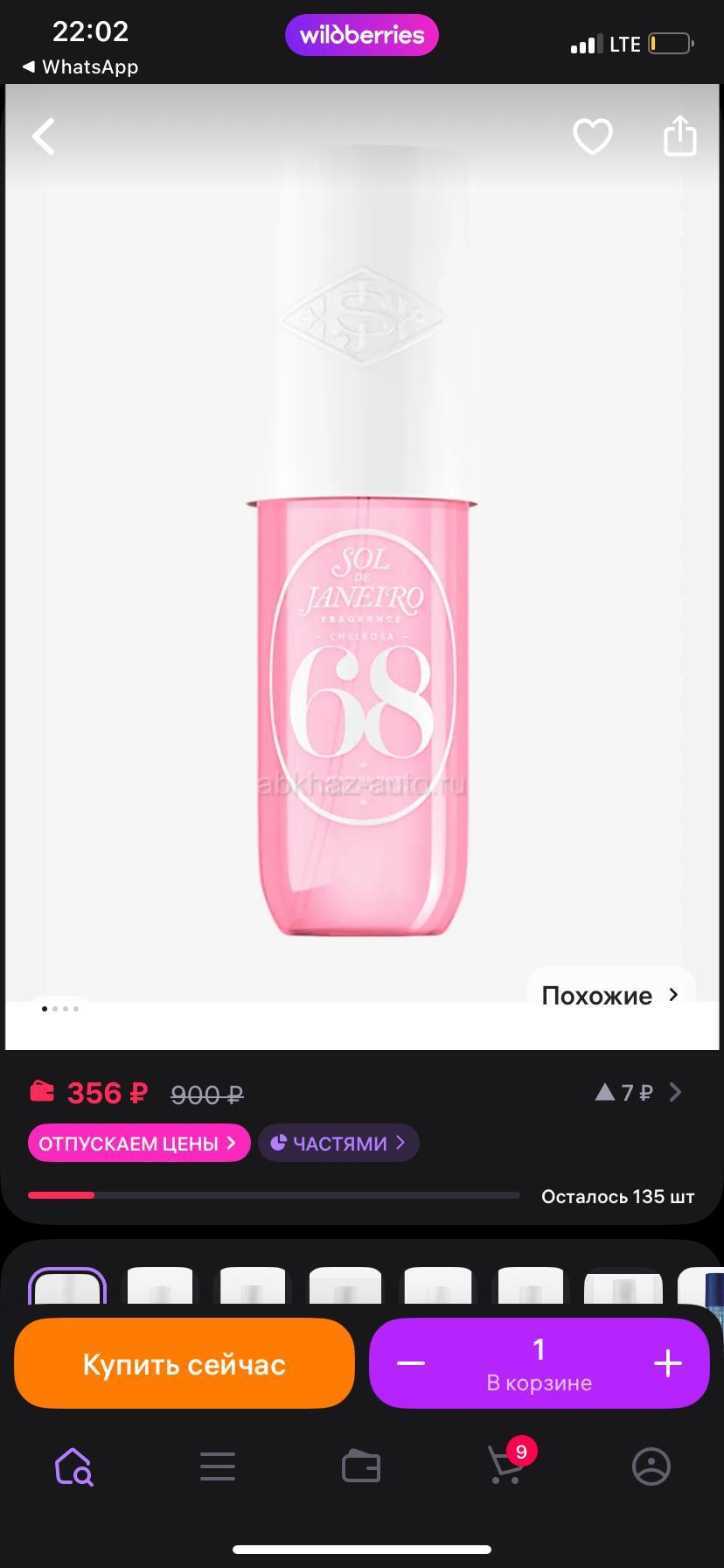
Task: Select the first variant thumbnail
Action: coord(67,1288)
